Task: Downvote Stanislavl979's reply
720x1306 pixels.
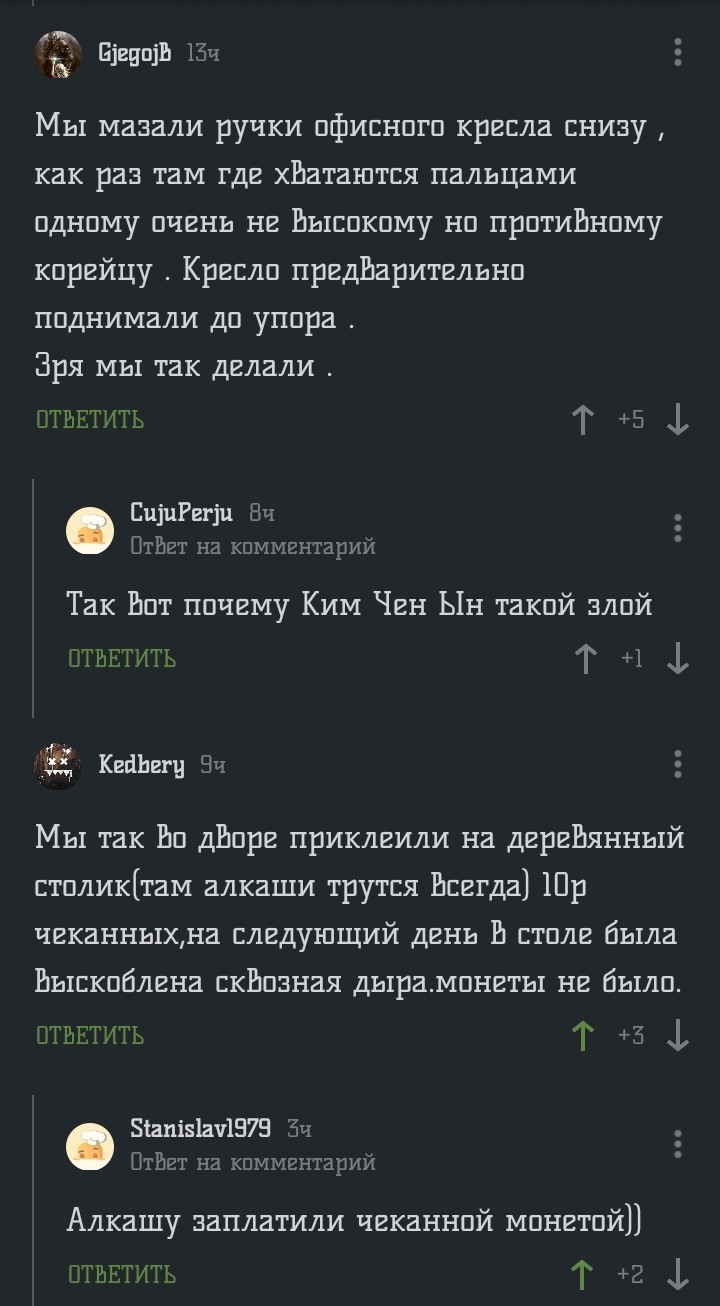Action: 678,1274
